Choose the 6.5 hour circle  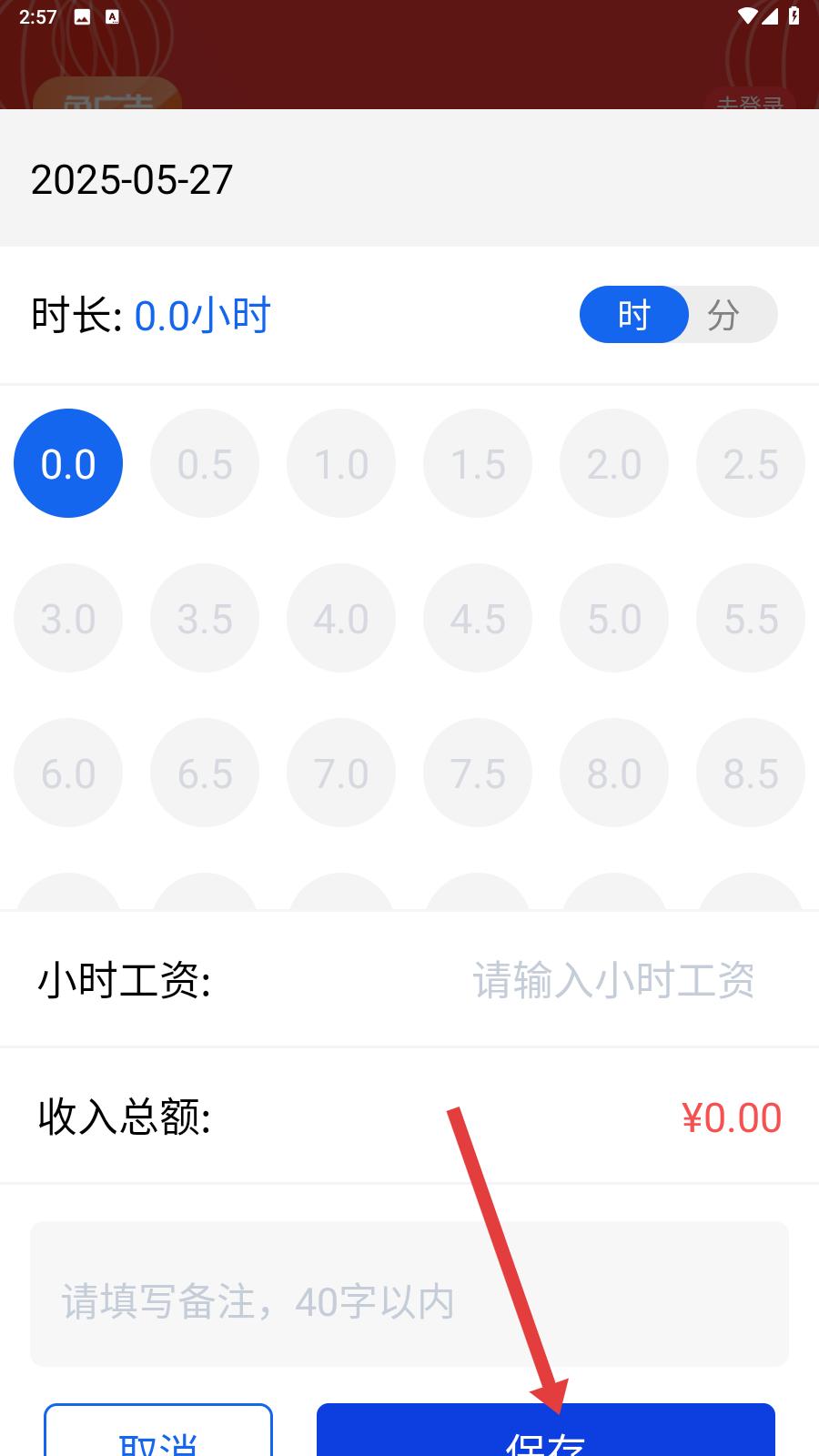(x=205, y=773)
